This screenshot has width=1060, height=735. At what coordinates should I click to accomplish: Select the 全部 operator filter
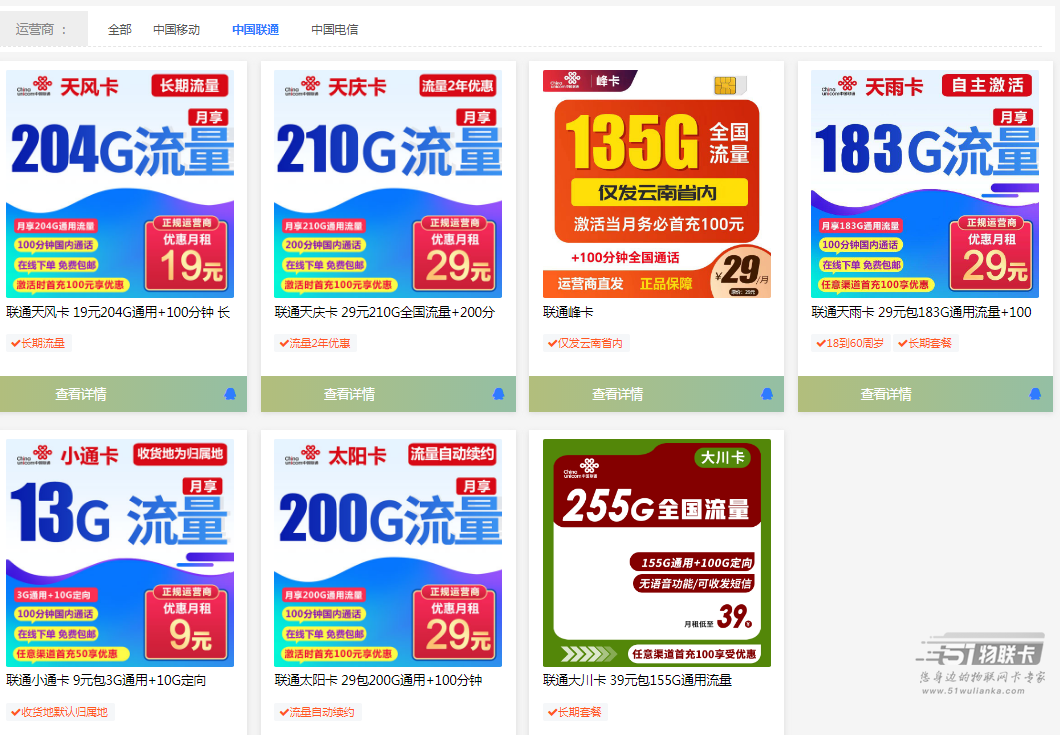[x=119, y=30]
